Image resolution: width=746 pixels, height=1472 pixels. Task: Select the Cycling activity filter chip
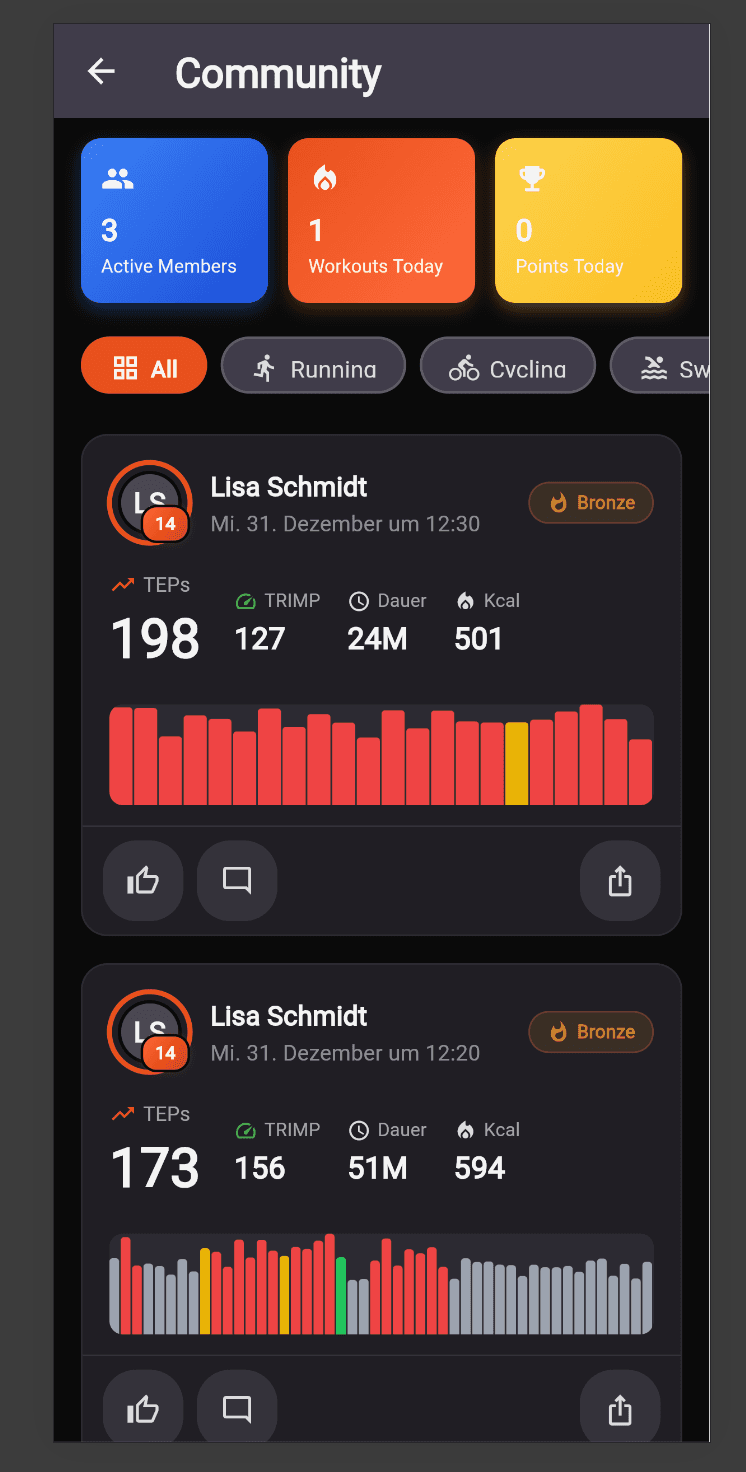click(507, 365)
